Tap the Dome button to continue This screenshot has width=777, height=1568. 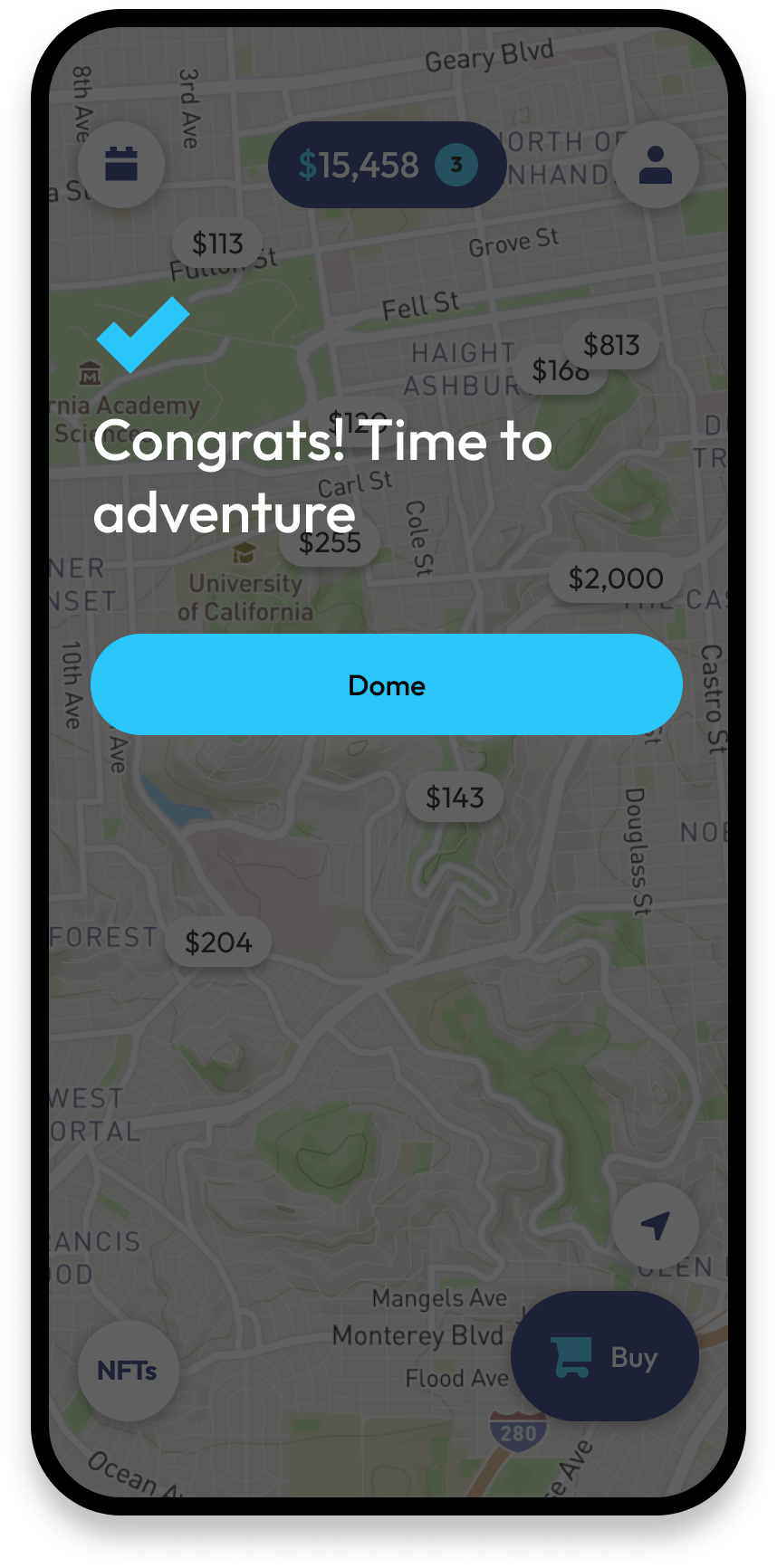click(x=387, y=684)
